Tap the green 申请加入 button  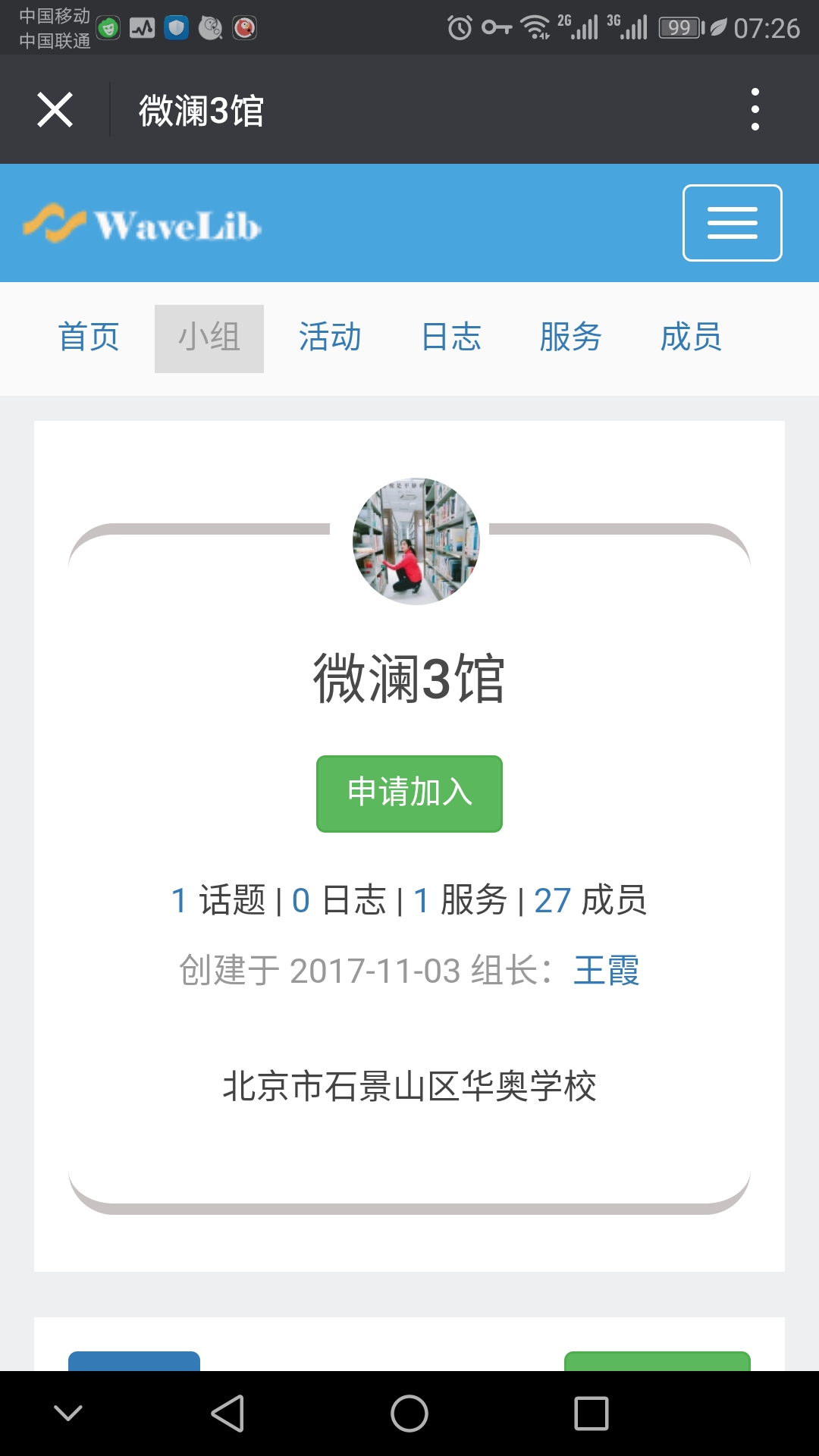pos(409,793)
